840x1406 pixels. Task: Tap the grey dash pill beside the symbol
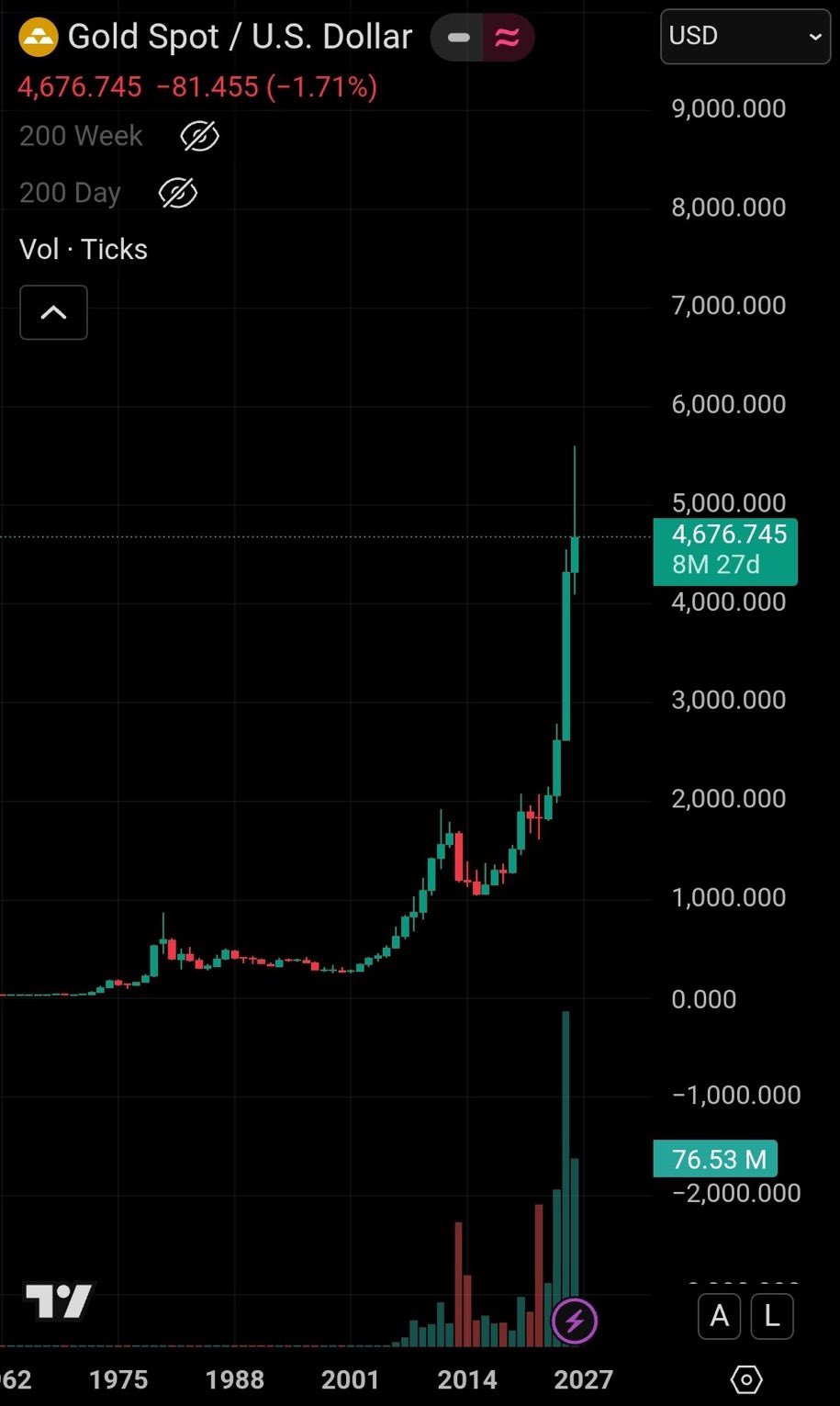[x=458, y=38]
